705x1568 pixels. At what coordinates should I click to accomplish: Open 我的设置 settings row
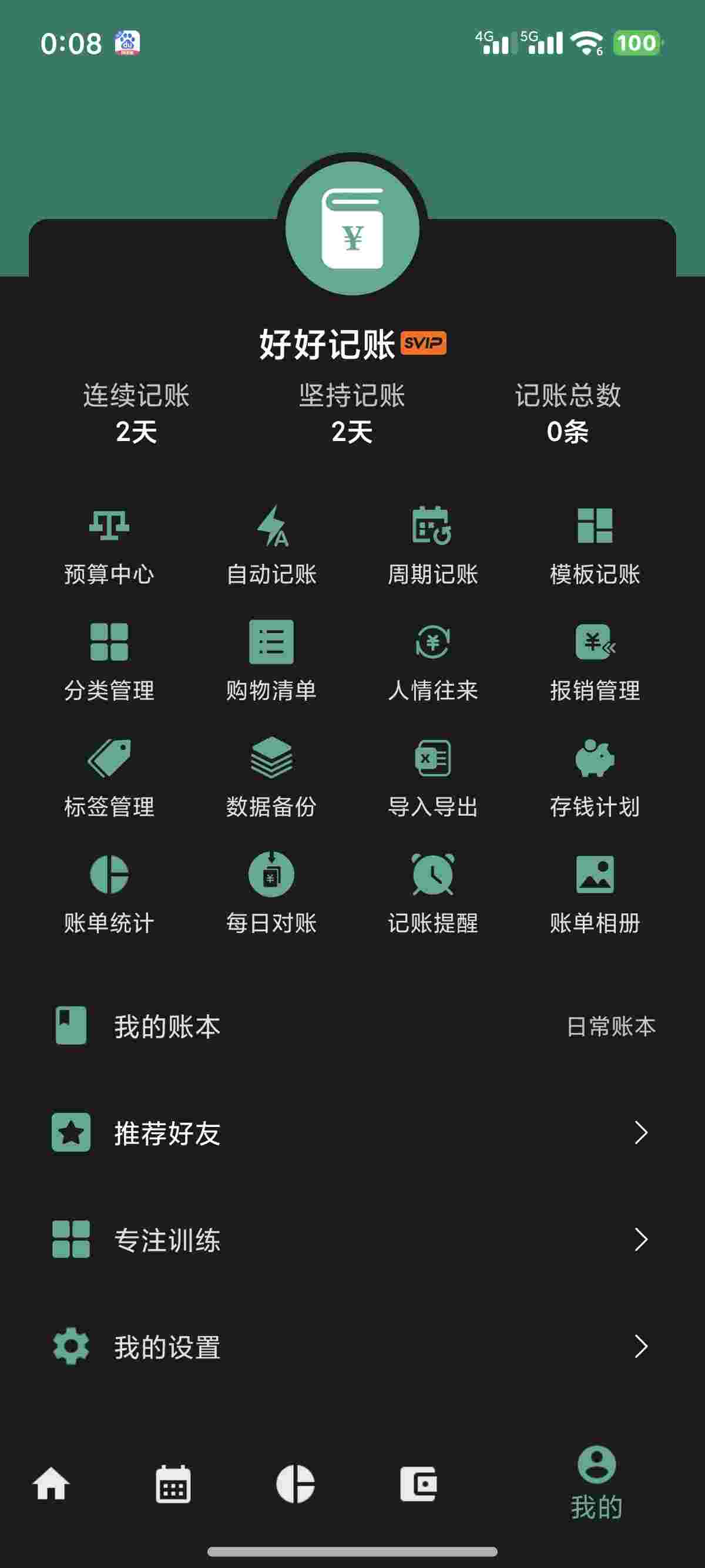352,1347
